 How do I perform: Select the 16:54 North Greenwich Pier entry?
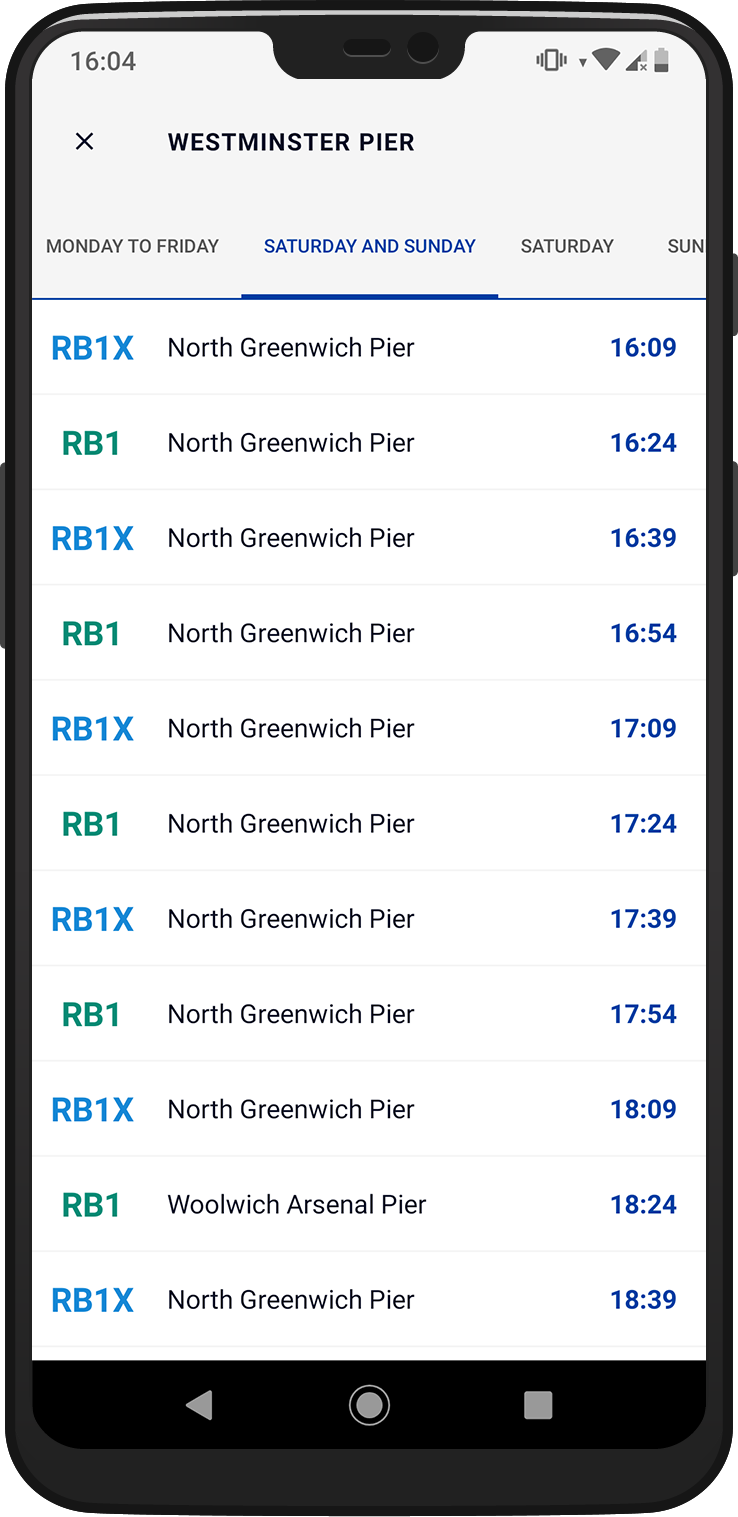[369, 632]
